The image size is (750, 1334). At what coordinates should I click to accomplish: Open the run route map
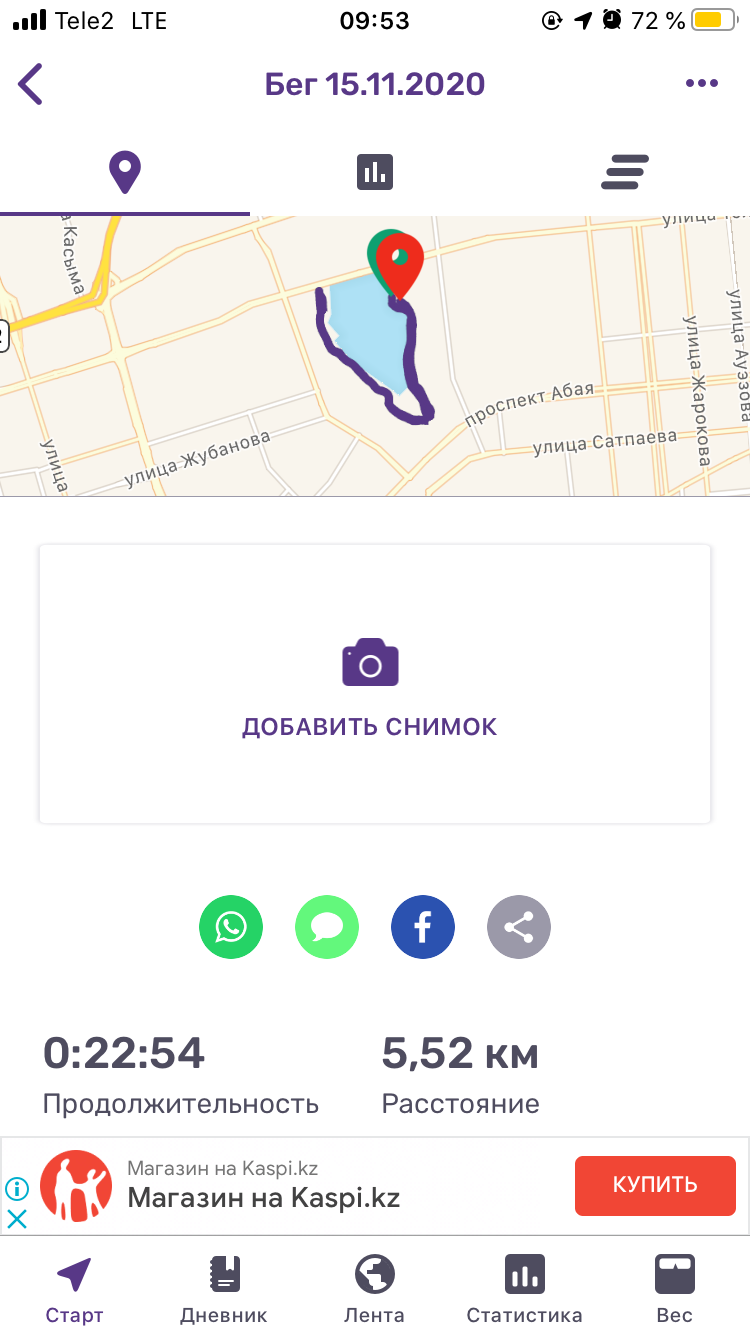pos(375,355)
